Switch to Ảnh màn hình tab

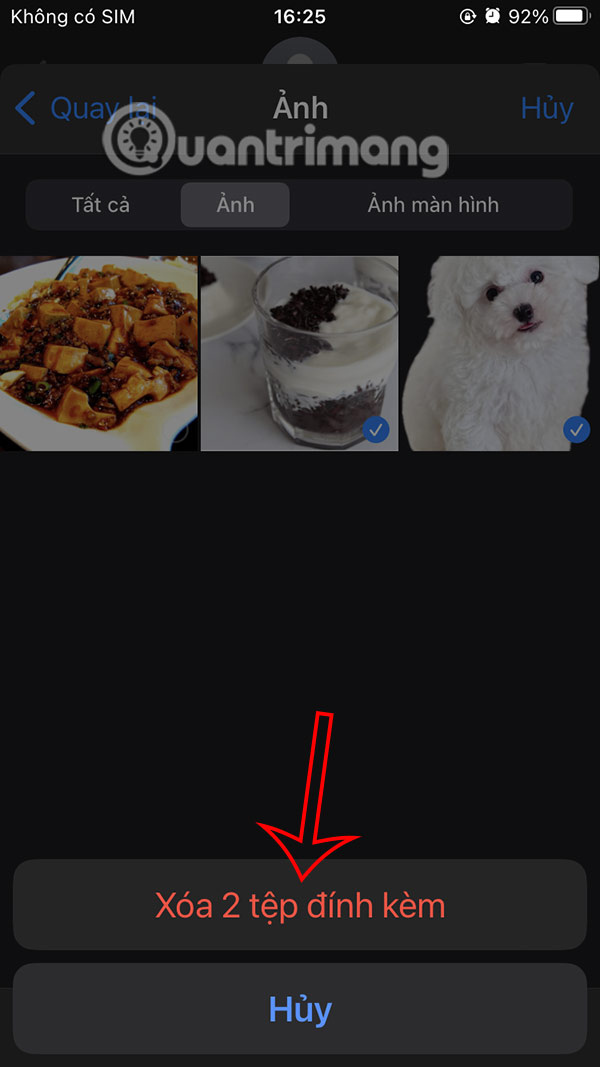[x=432, y=205]
